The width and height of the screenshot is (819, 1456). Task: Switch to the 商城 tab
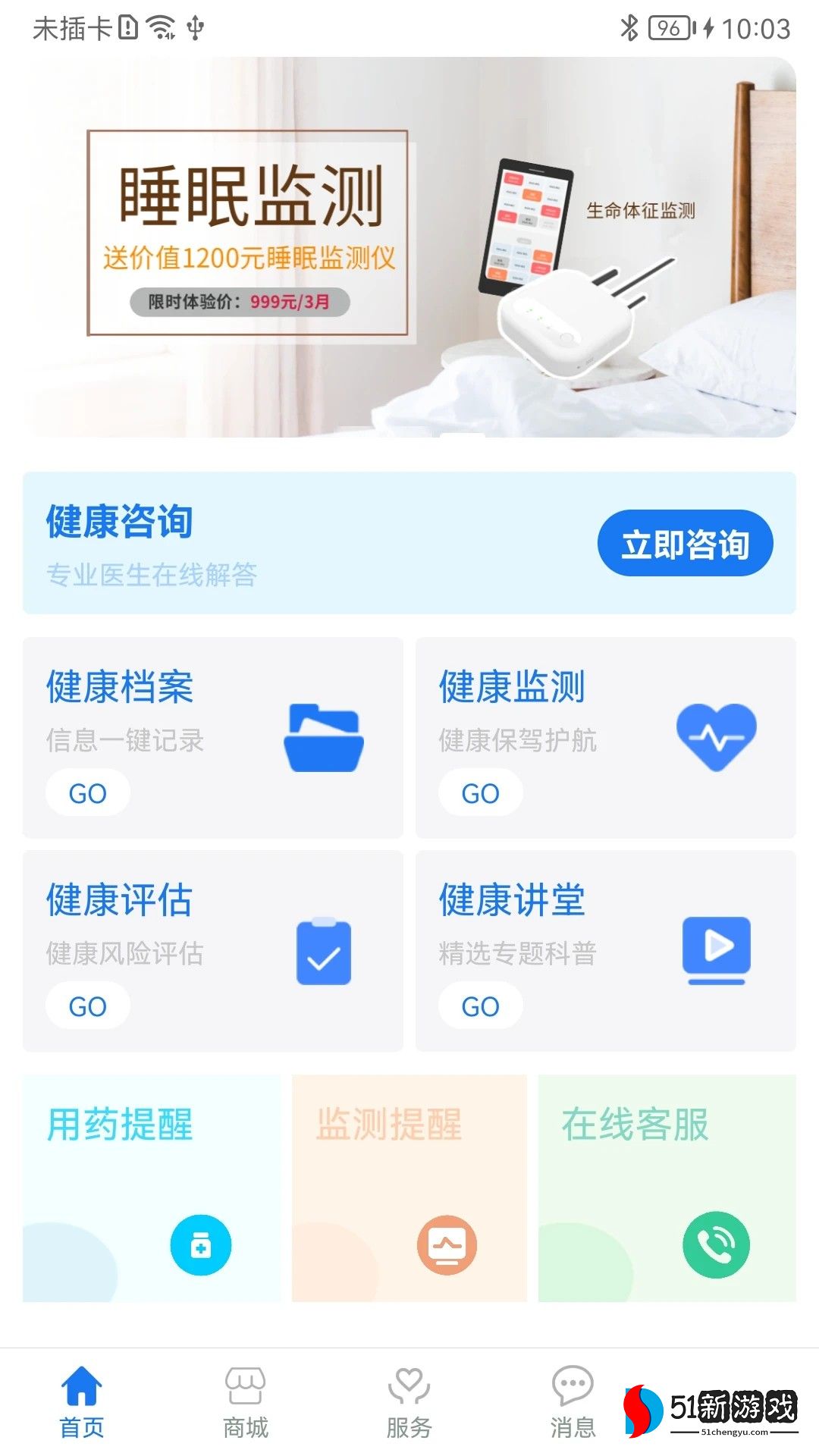tap(246, 1401)
